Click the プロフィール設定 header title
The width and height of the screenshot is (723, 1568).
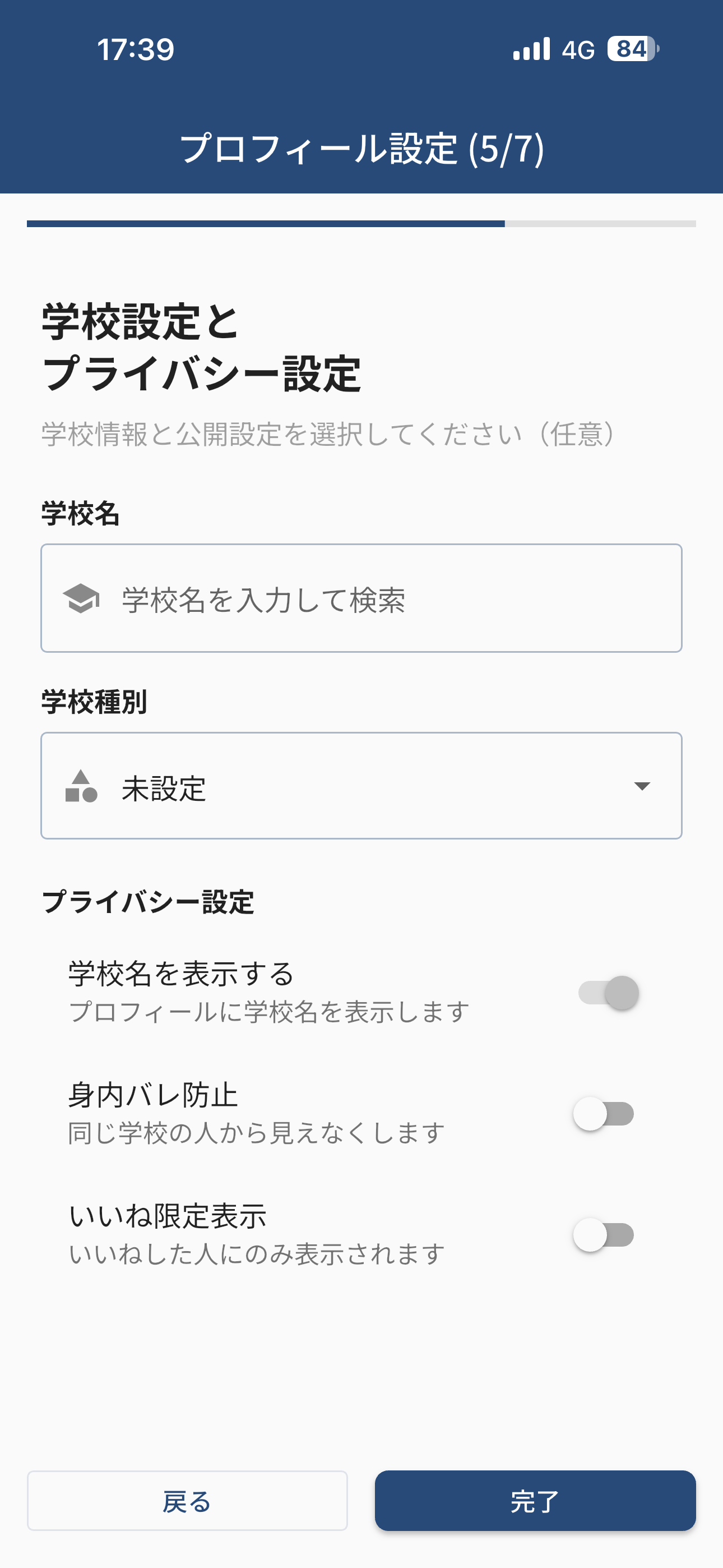point(361,145)
